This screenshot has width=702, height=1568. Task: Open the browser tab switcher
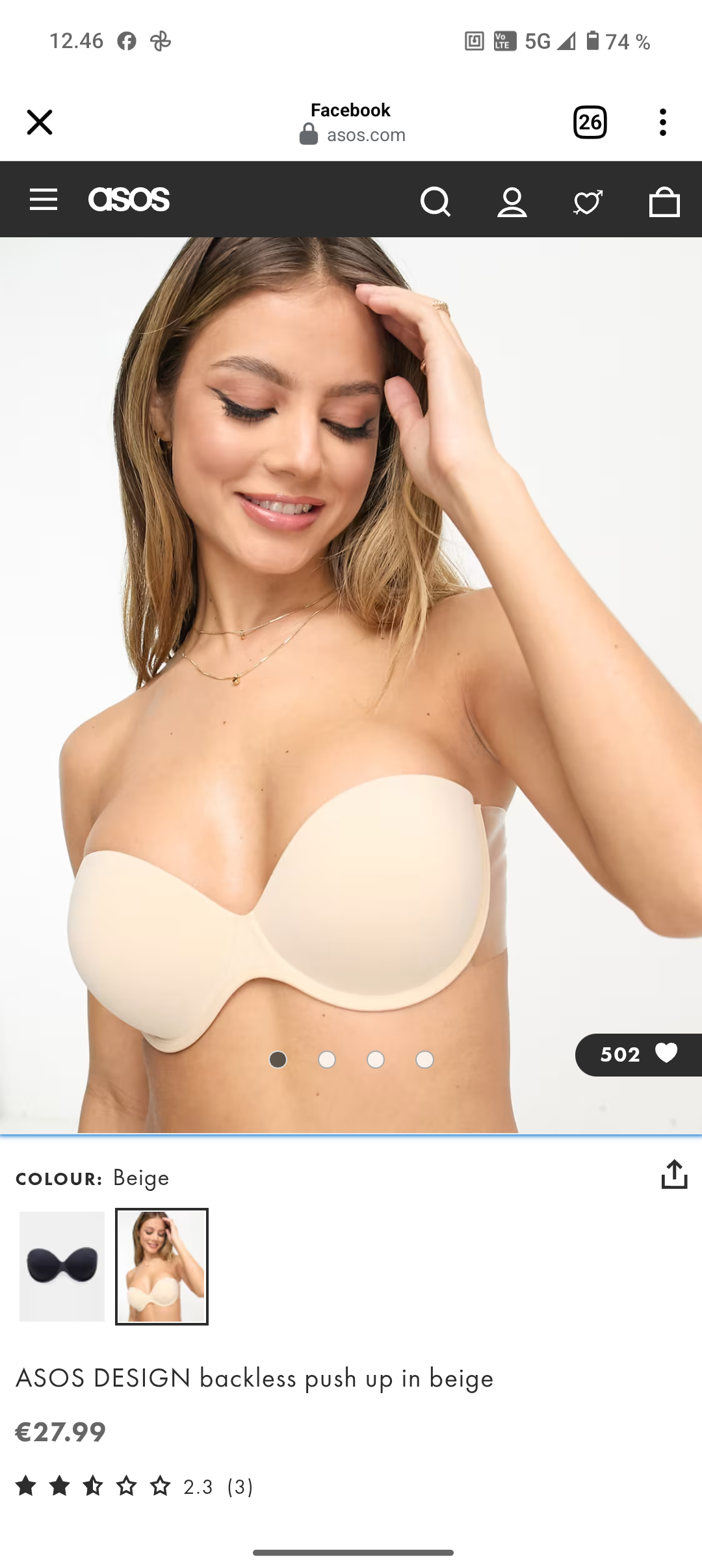[x=590, y=122]
